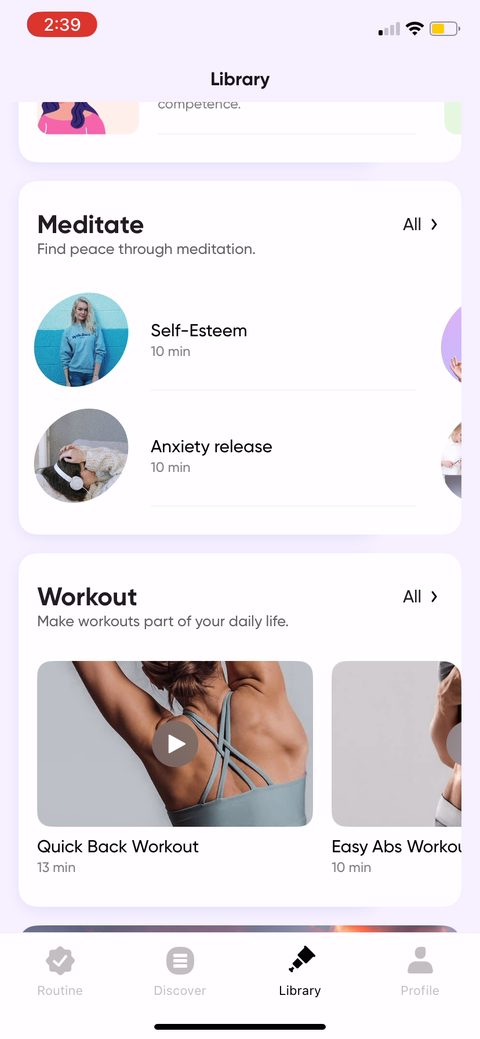The image size is (480, 1039).
Task: Open all Meditate sessions
Action: point(420,225)
